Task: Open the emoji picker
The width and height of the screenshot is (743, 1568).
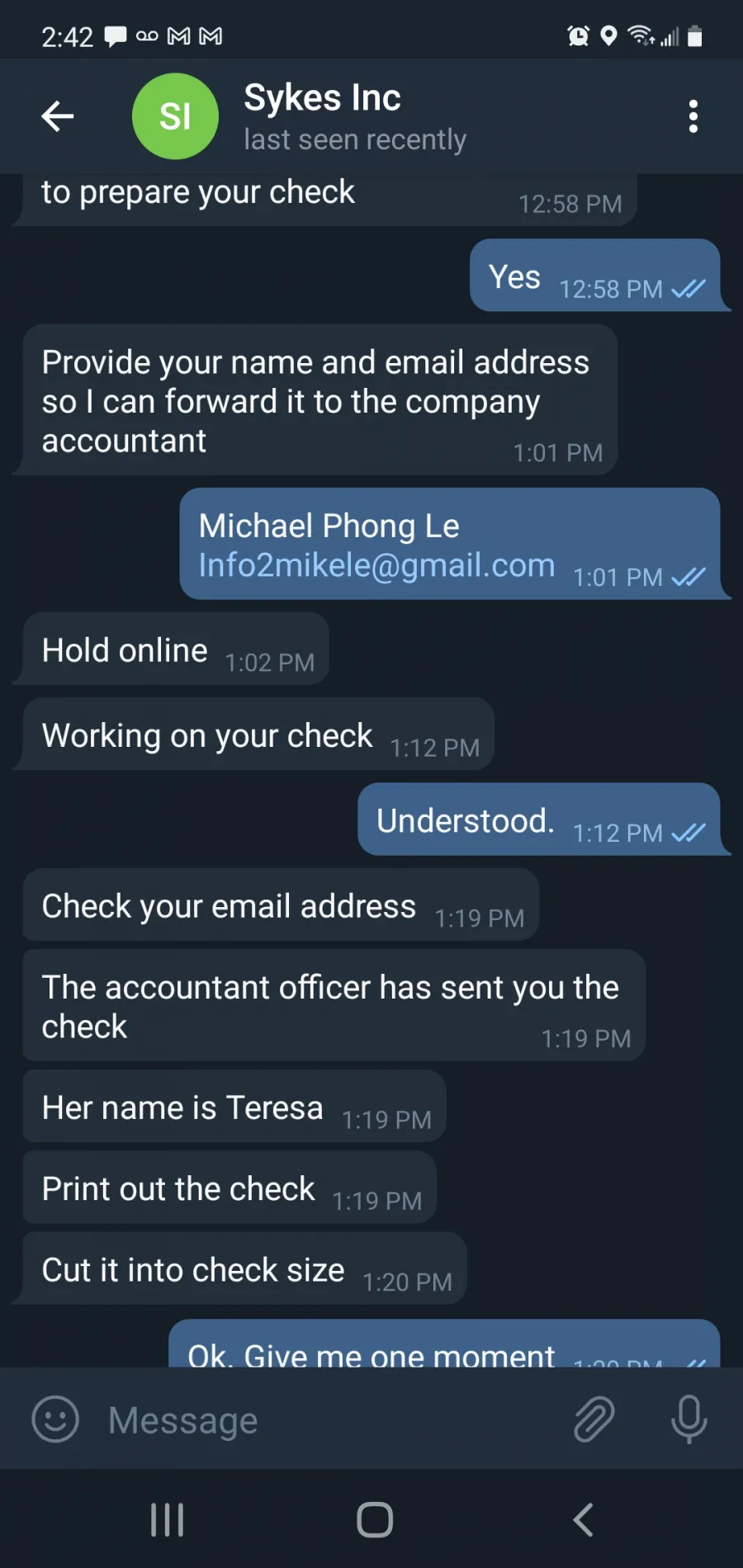Action: tap(55, 1419)
